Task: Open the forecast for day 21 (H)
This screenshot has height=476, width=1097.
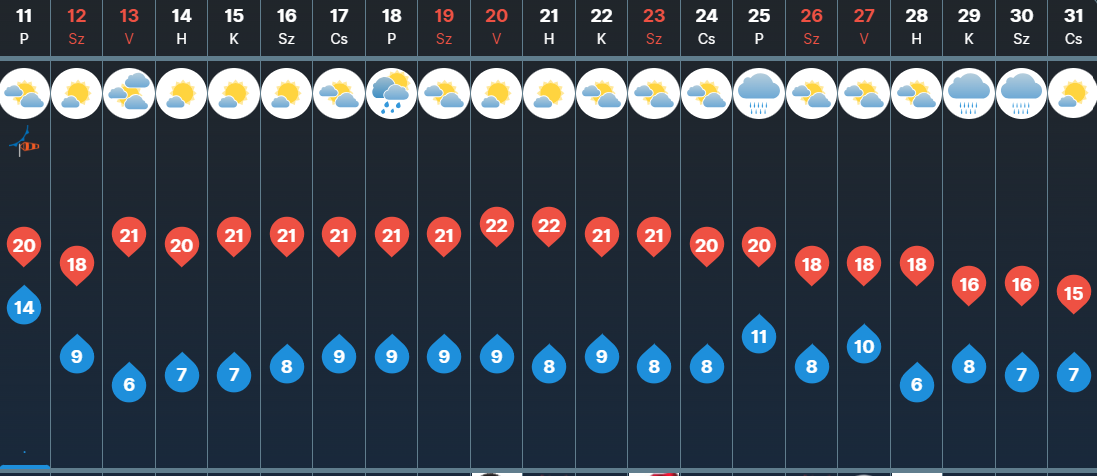Action: coord(549,27)
